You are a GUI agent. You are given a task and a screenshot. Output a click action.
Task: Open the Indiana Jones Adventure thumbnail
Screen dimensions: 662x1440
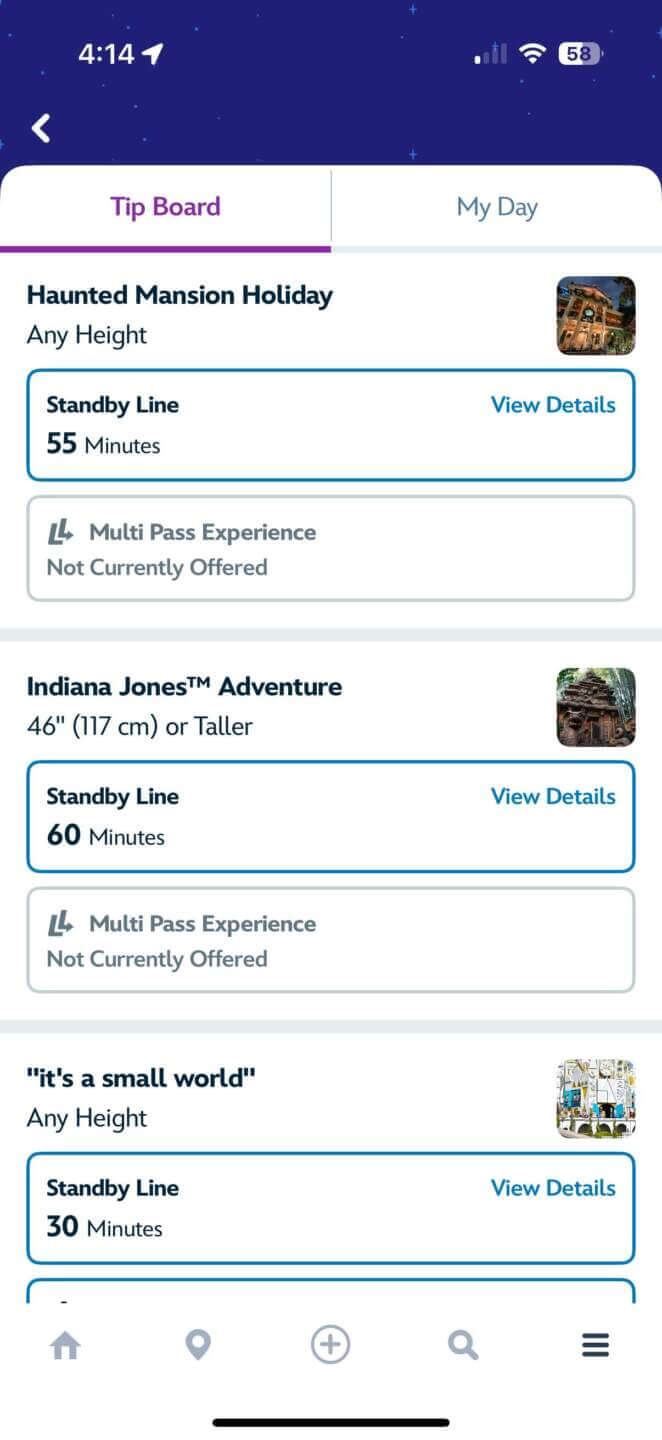596,707
